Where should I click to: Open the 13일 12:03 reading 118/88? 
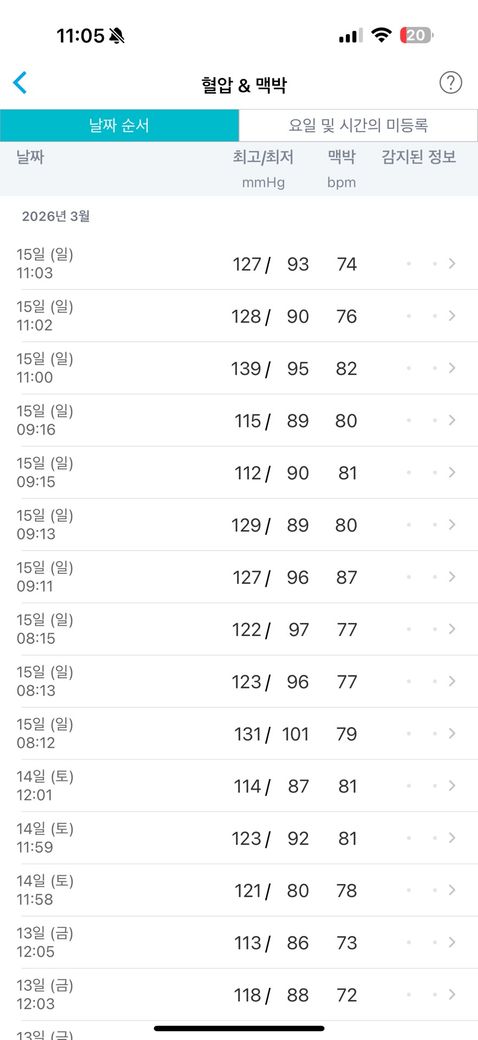[239, 996]
